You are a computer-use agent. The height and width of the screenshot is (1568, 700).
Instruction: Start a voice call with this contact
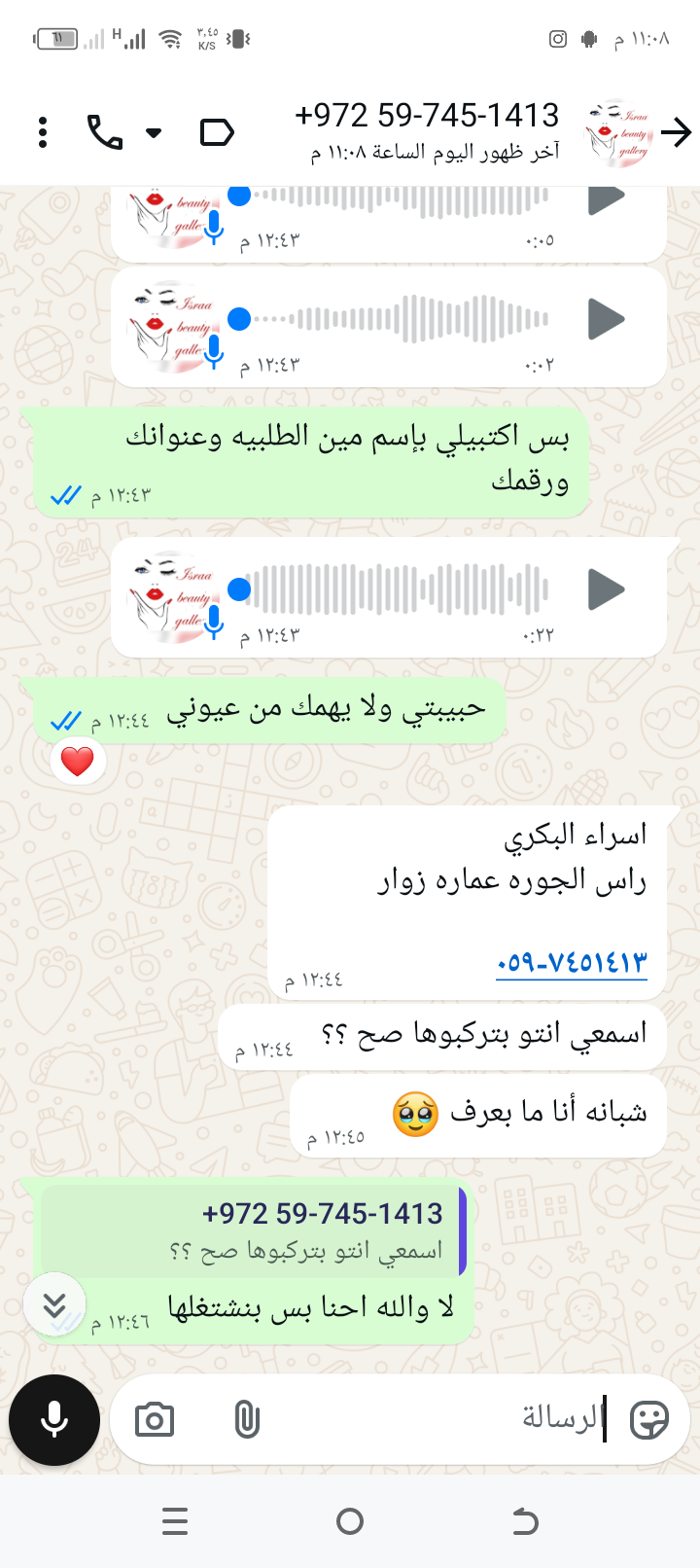(105, 132)
